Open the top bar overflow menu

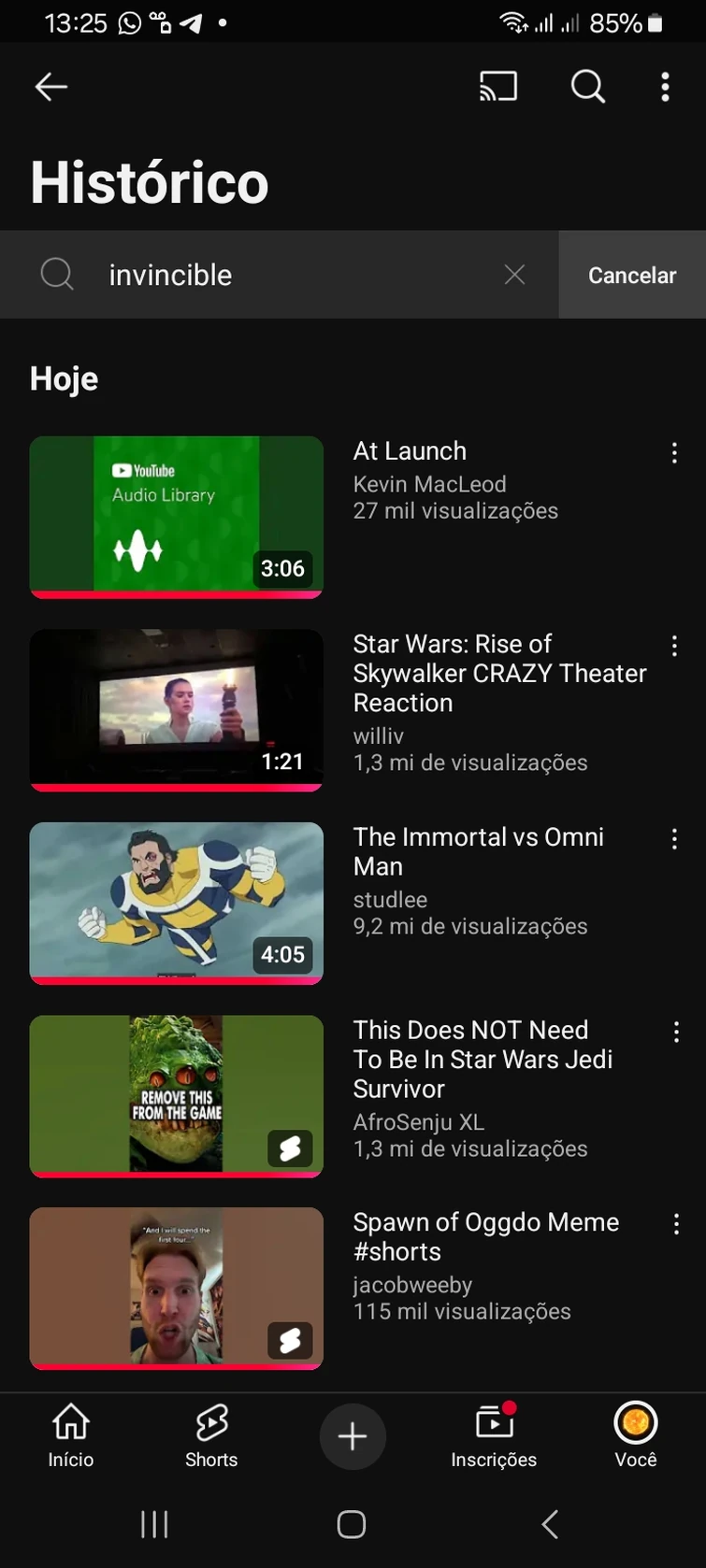tap(665, 87)
